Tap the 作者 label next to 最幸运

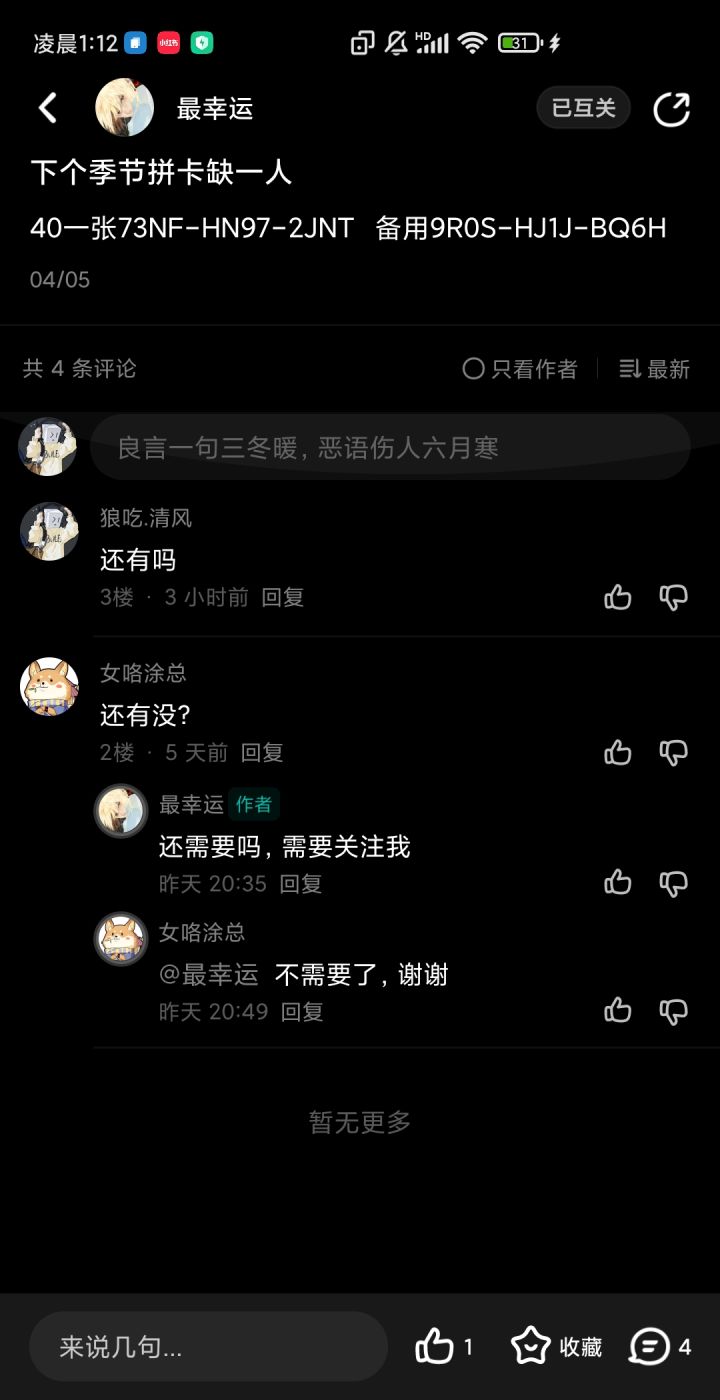click(254, 803)
